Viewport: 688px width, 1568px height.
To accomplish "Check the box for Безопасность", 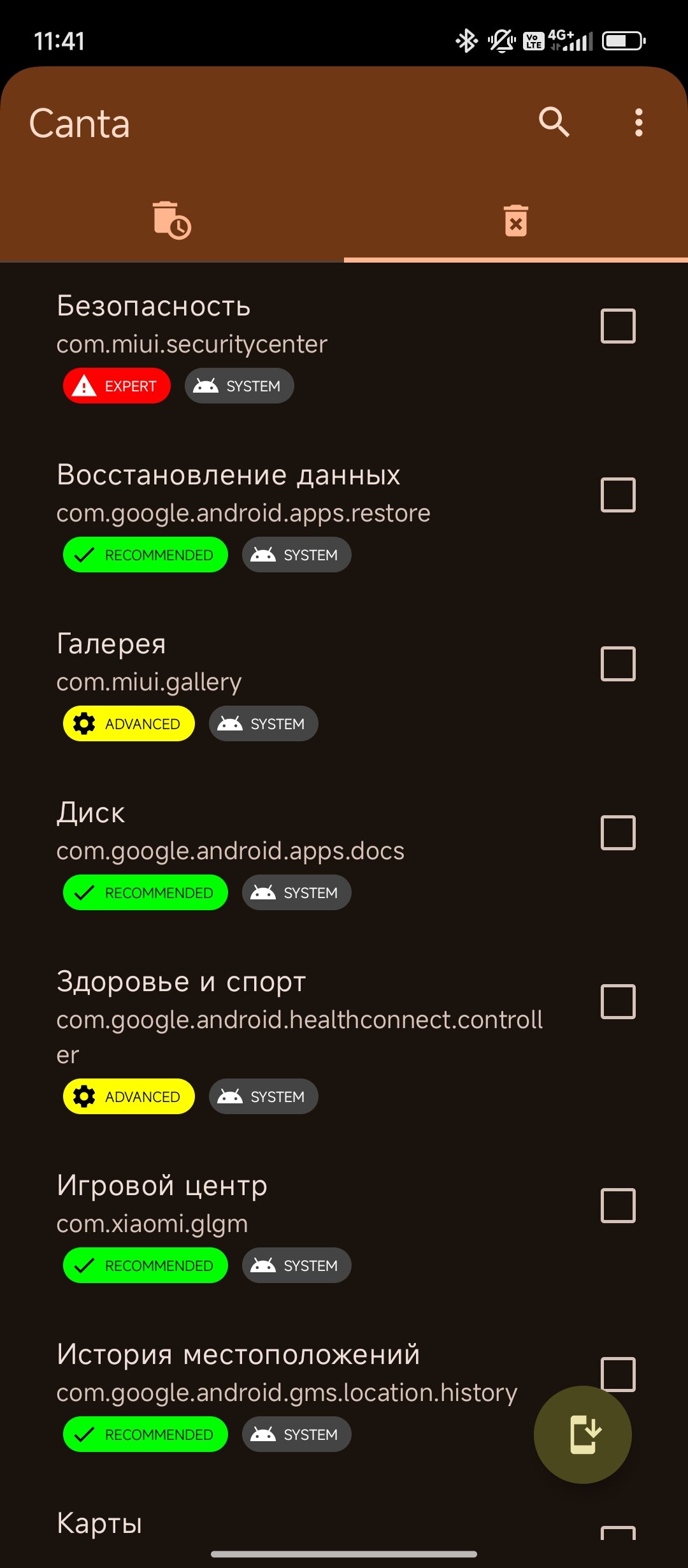I will pos(618,326).
